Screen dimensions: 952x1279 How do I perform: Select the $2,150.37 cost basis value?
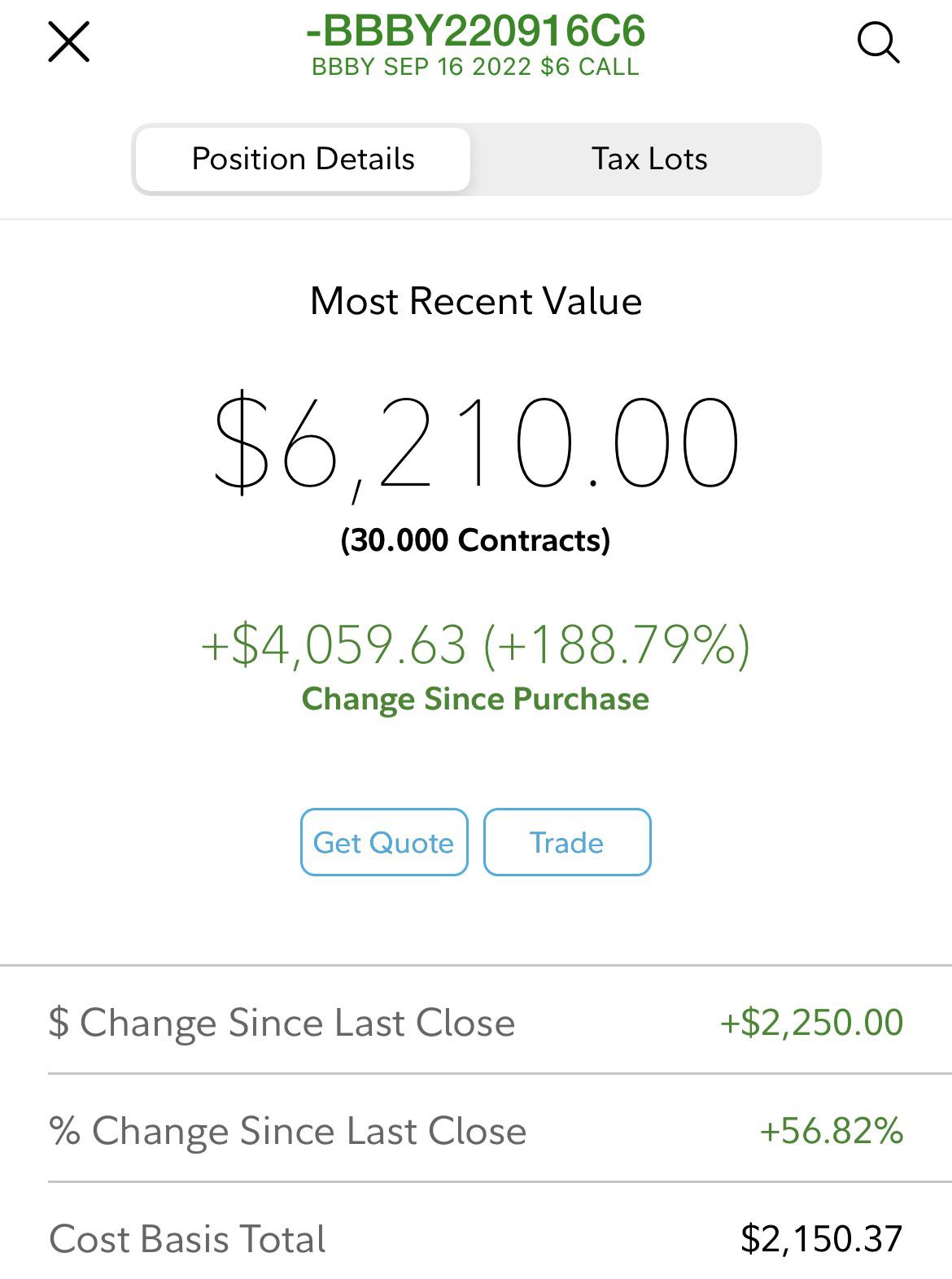[x=820, y=1238]
